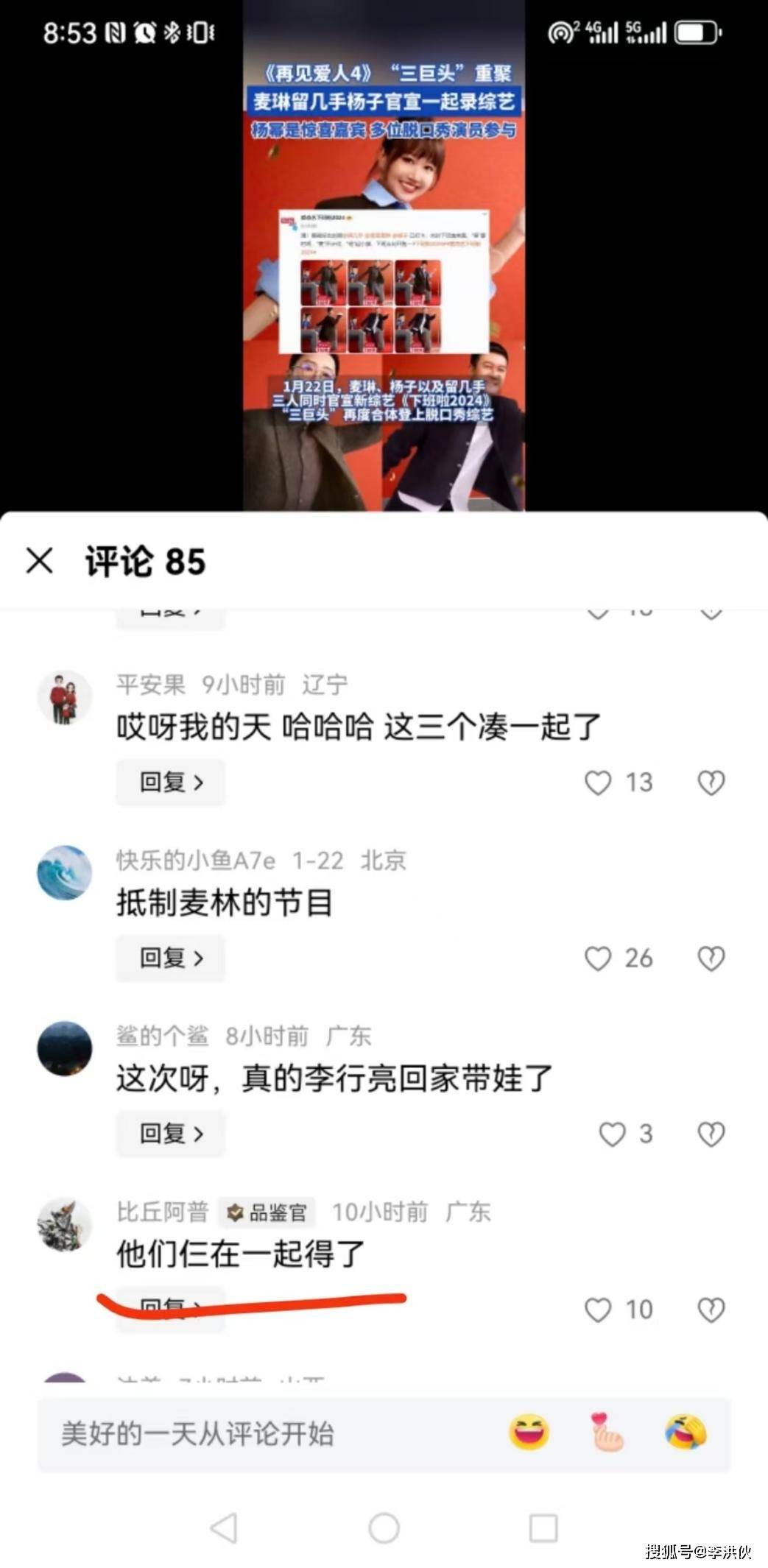The width and height of the screenshot is (768, 1568).
Task: Go to the home screen
Action: click(x=384, y=1528)
